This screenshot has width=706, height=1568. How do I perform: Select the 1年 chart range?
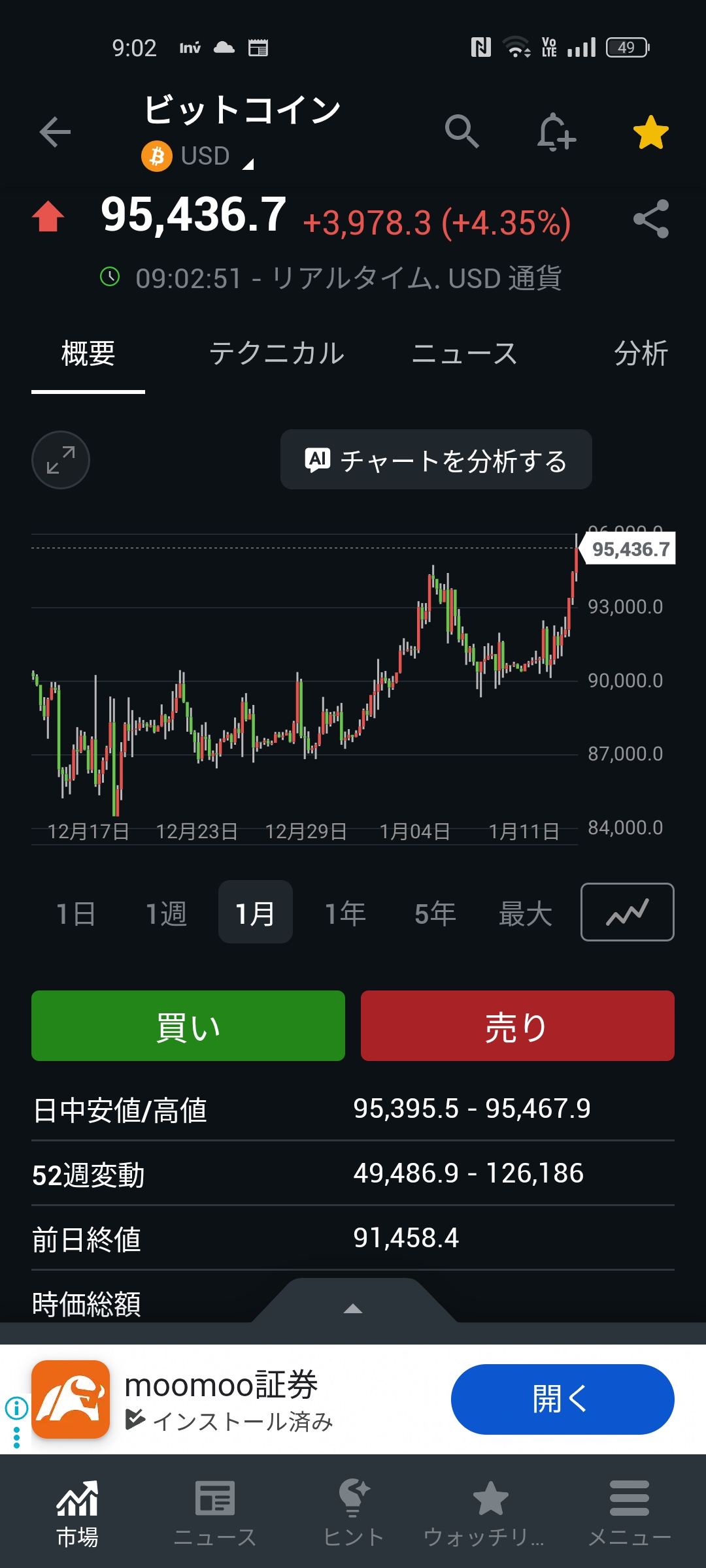point(345,913)
